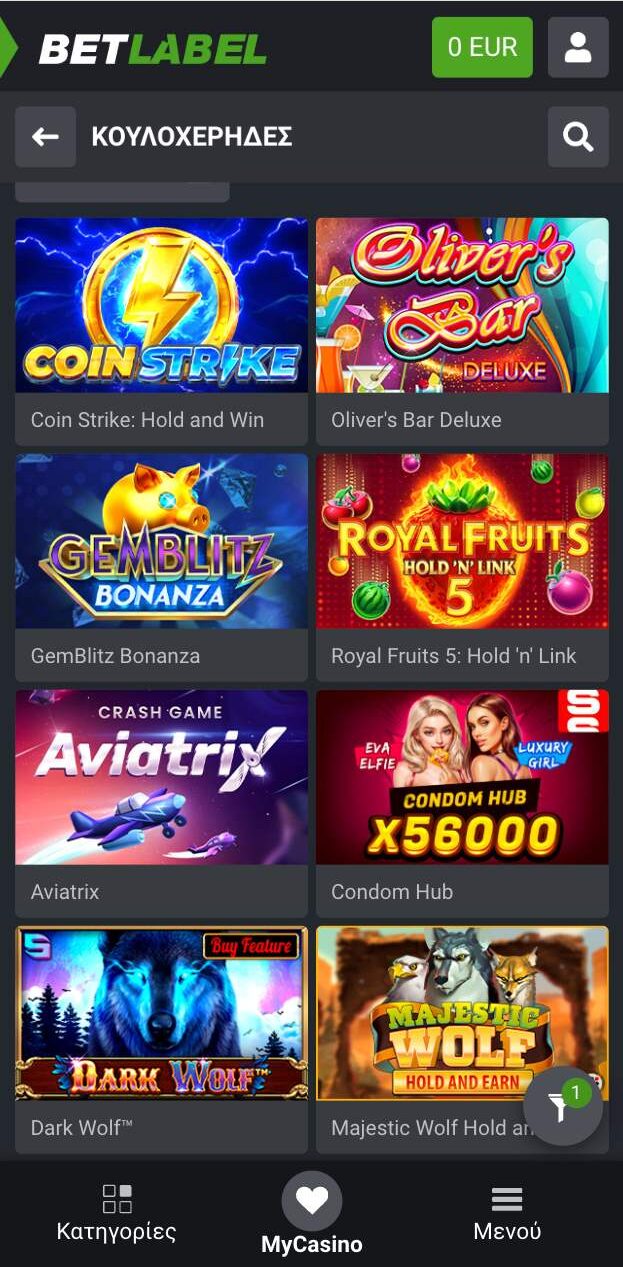Open the Μενού tab
623x1267 pixels.
[x=507, y=1213]
